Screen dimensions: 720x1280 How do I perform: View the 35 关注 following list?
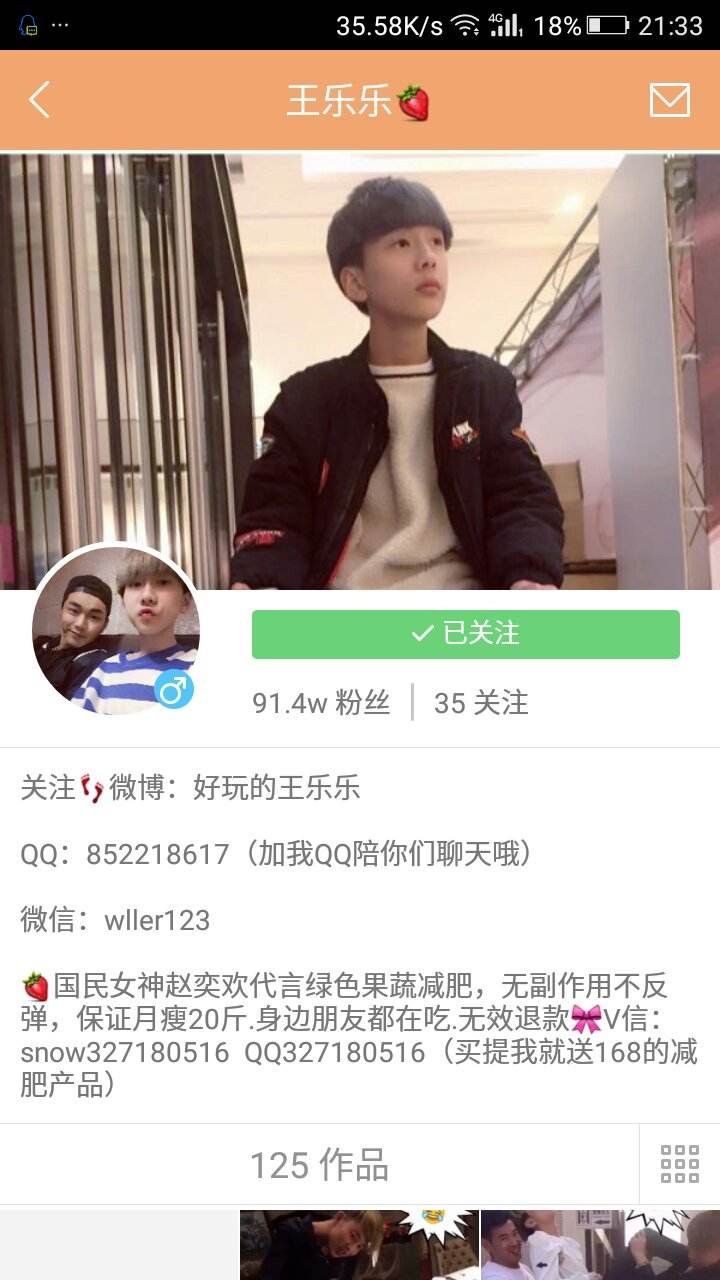coord(480,703)
